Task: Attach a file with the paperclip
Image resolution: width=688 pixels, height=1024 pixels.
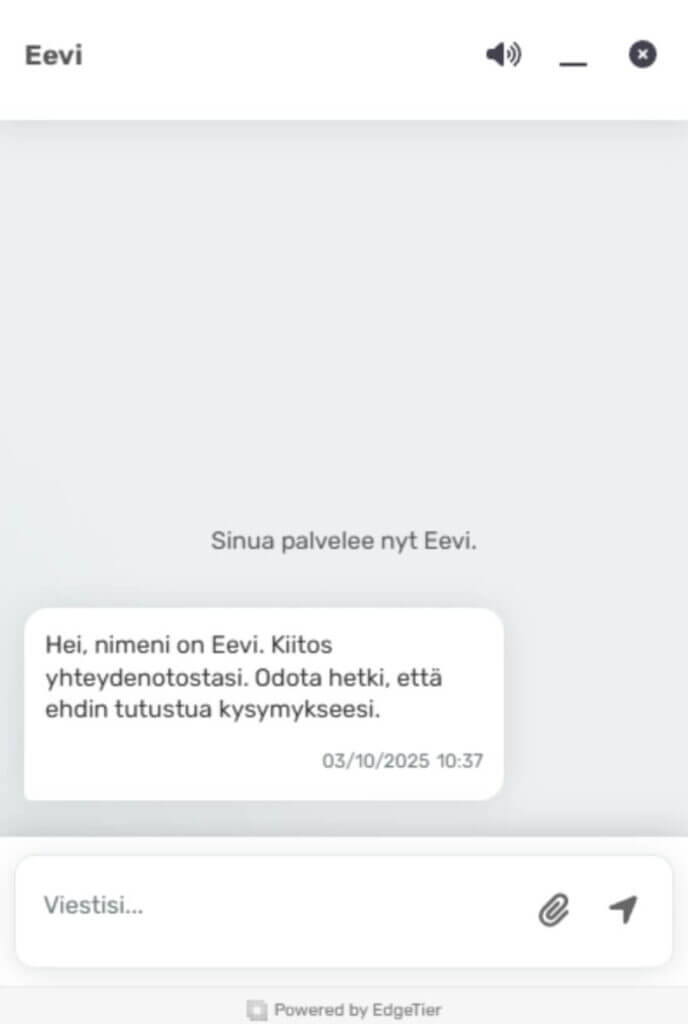Action: click(x=553, y=909)
